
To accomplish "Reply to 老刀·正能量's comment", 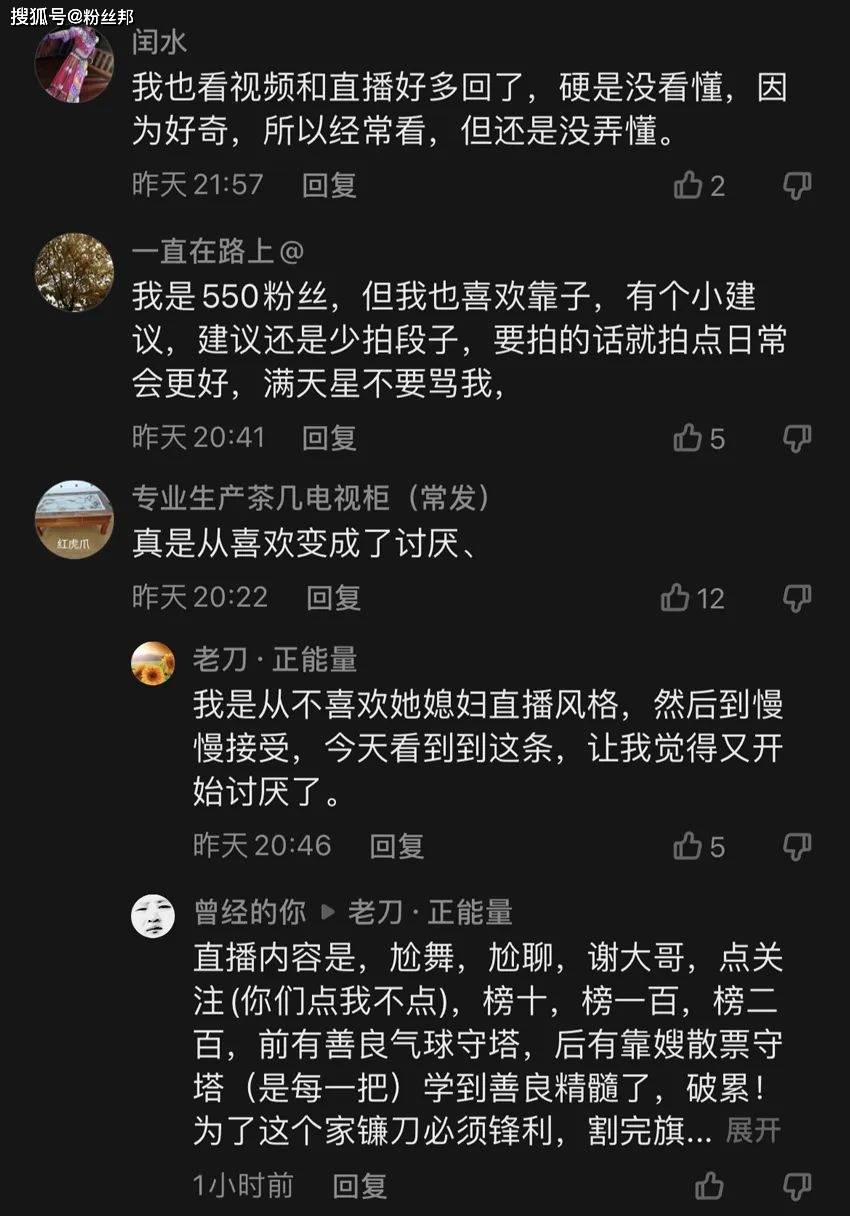I will point(396,846).
